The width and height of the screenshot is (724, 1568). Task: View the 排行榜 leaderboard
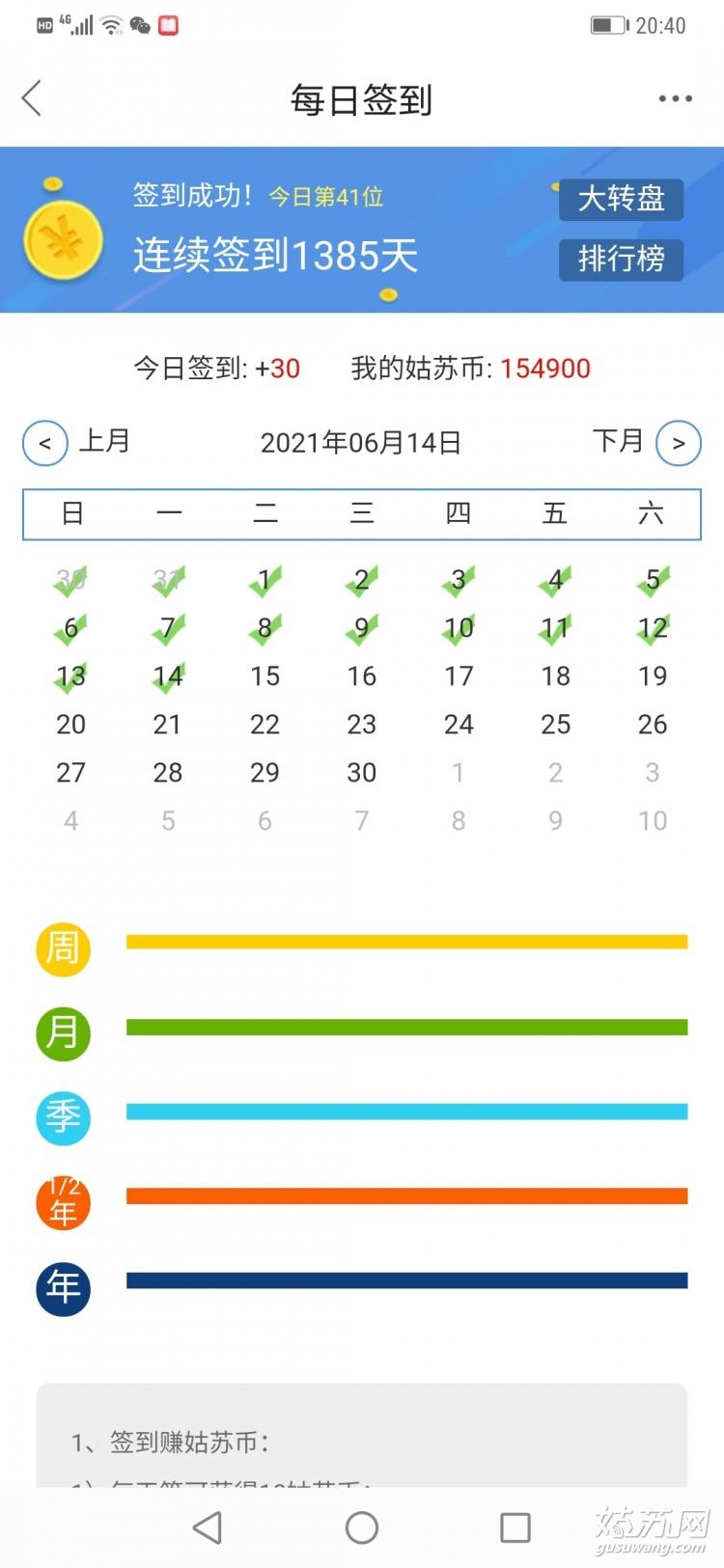coord(621,260)
